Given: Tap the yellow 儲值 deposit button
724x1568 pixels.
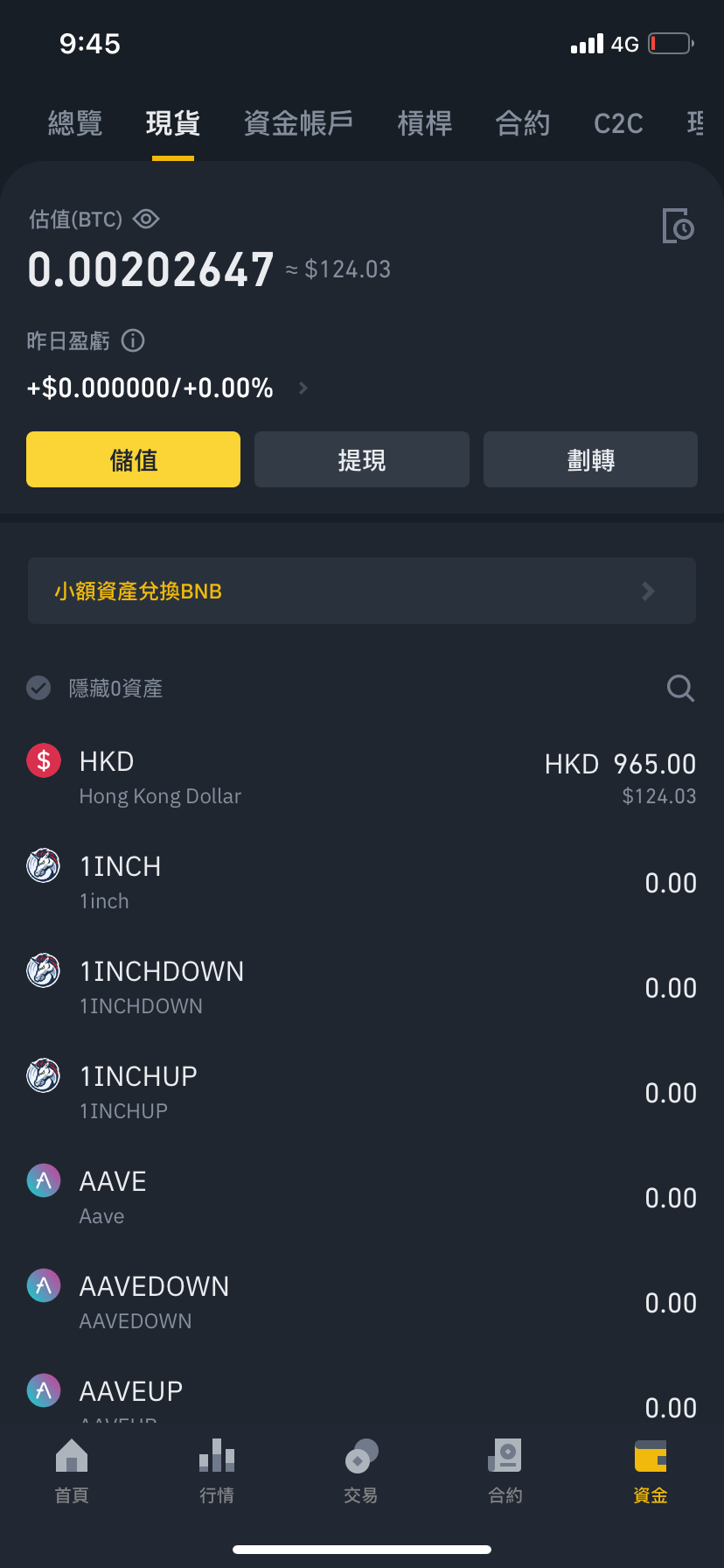Looking at the screenshot, I should click(x=133, y=458).
